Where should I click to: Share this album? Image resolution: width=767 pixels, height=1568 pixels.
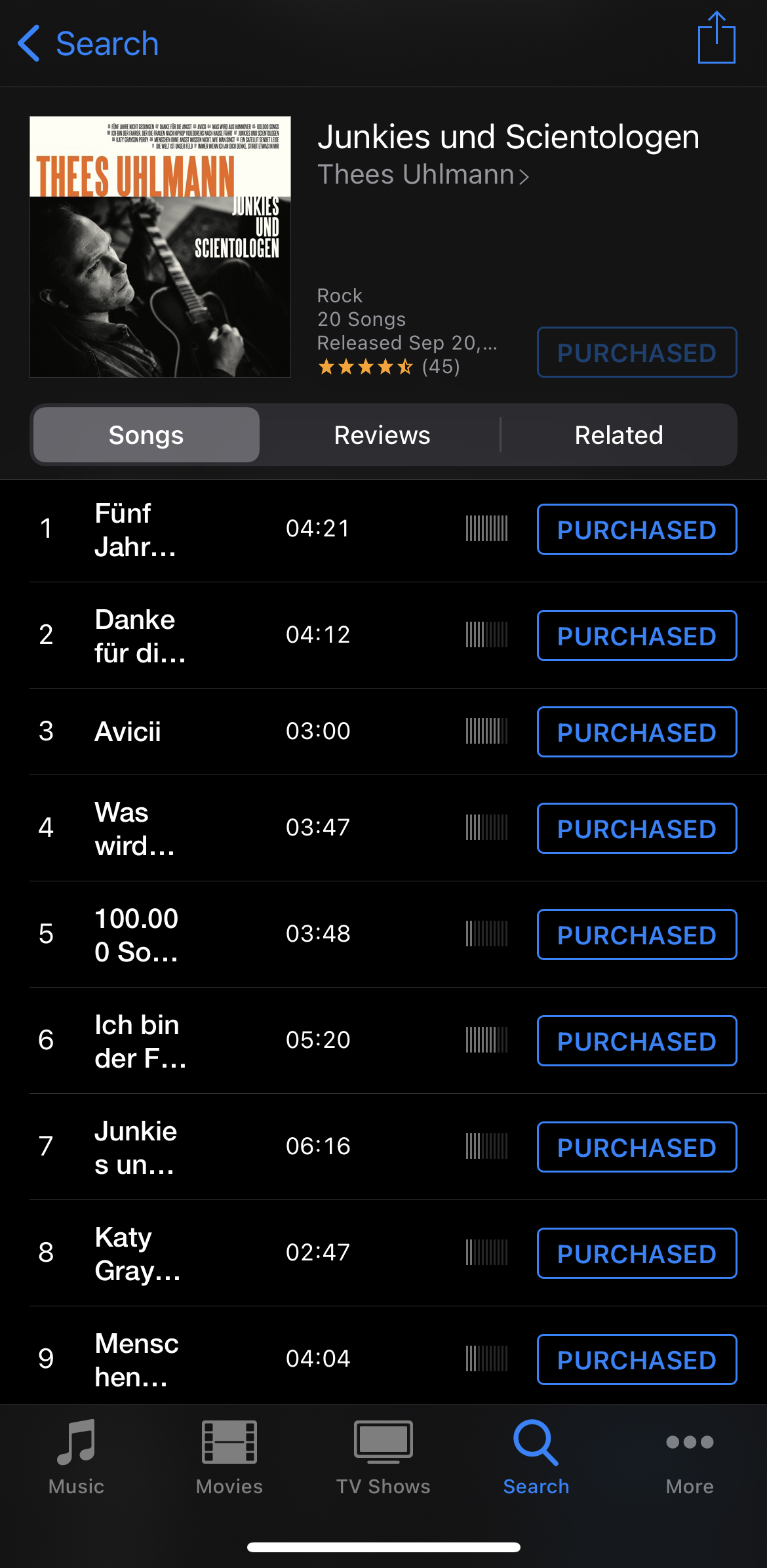[x=717, y=39]
